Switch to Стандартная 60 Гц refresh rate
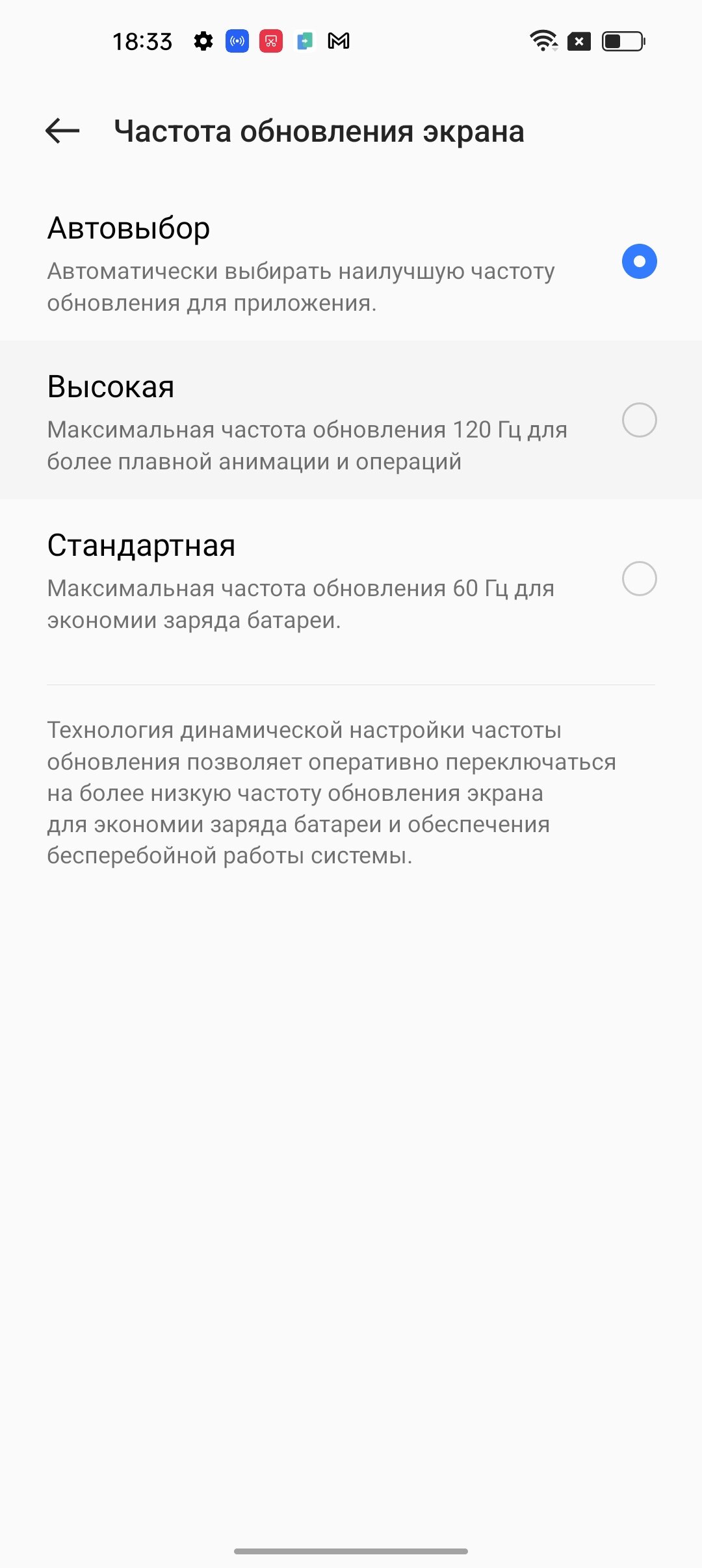The height and width of the screenshot is (1568, 702). [351, 579]
